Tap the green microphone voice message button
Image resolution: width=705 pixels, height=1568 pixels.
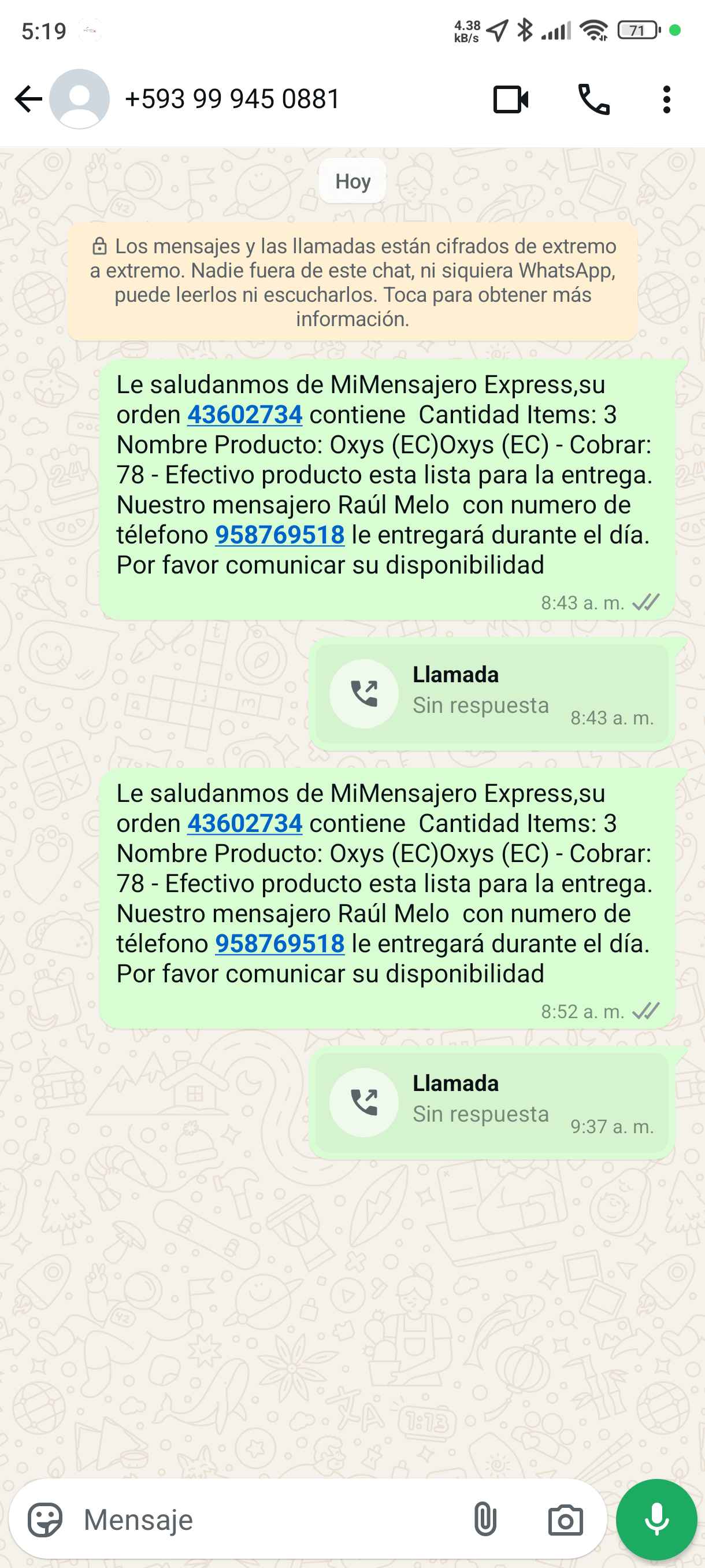656,1520
